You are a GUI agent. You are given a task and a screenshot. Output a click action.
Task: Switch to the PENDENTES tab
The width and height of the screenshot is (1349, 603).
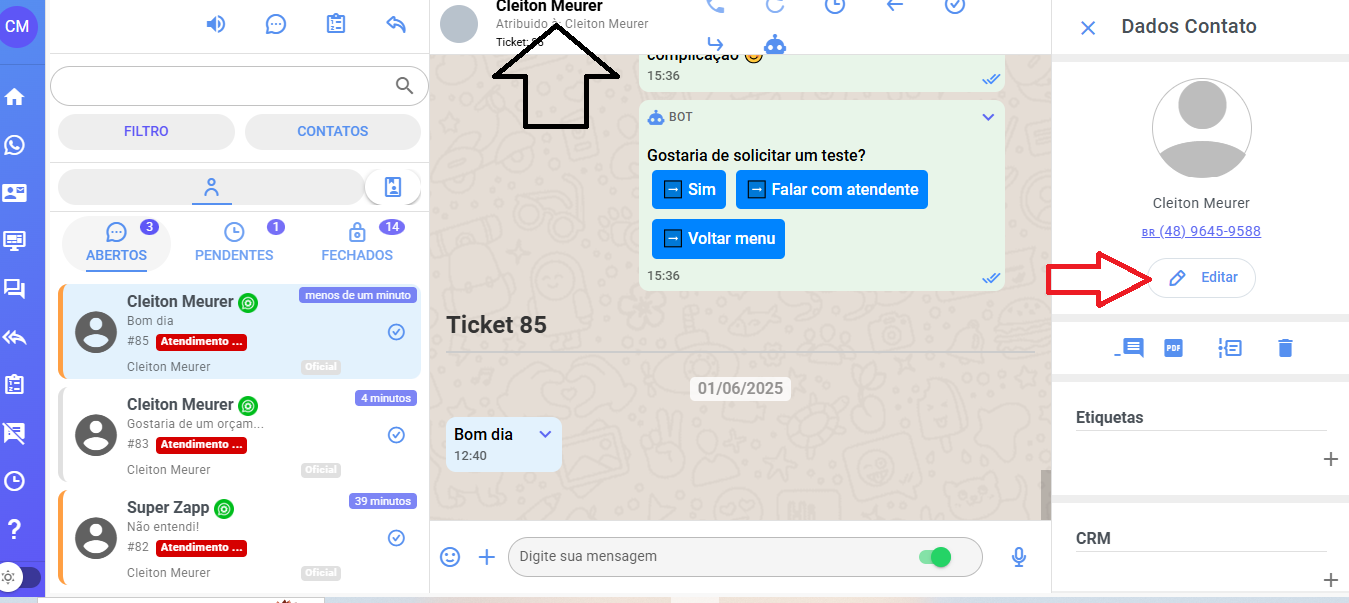click(x=233, y=243)
